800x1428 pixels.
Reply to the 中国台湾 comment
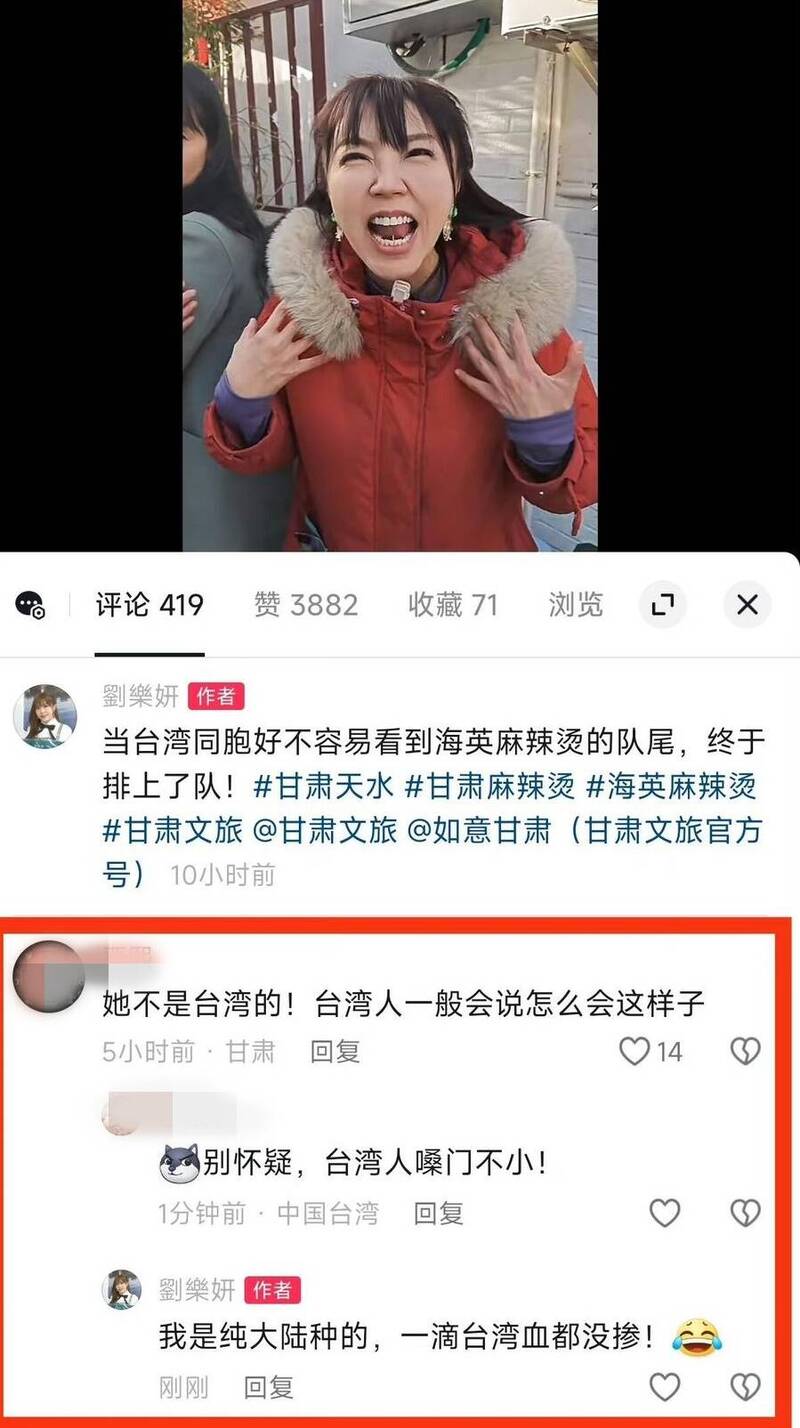439,1214
